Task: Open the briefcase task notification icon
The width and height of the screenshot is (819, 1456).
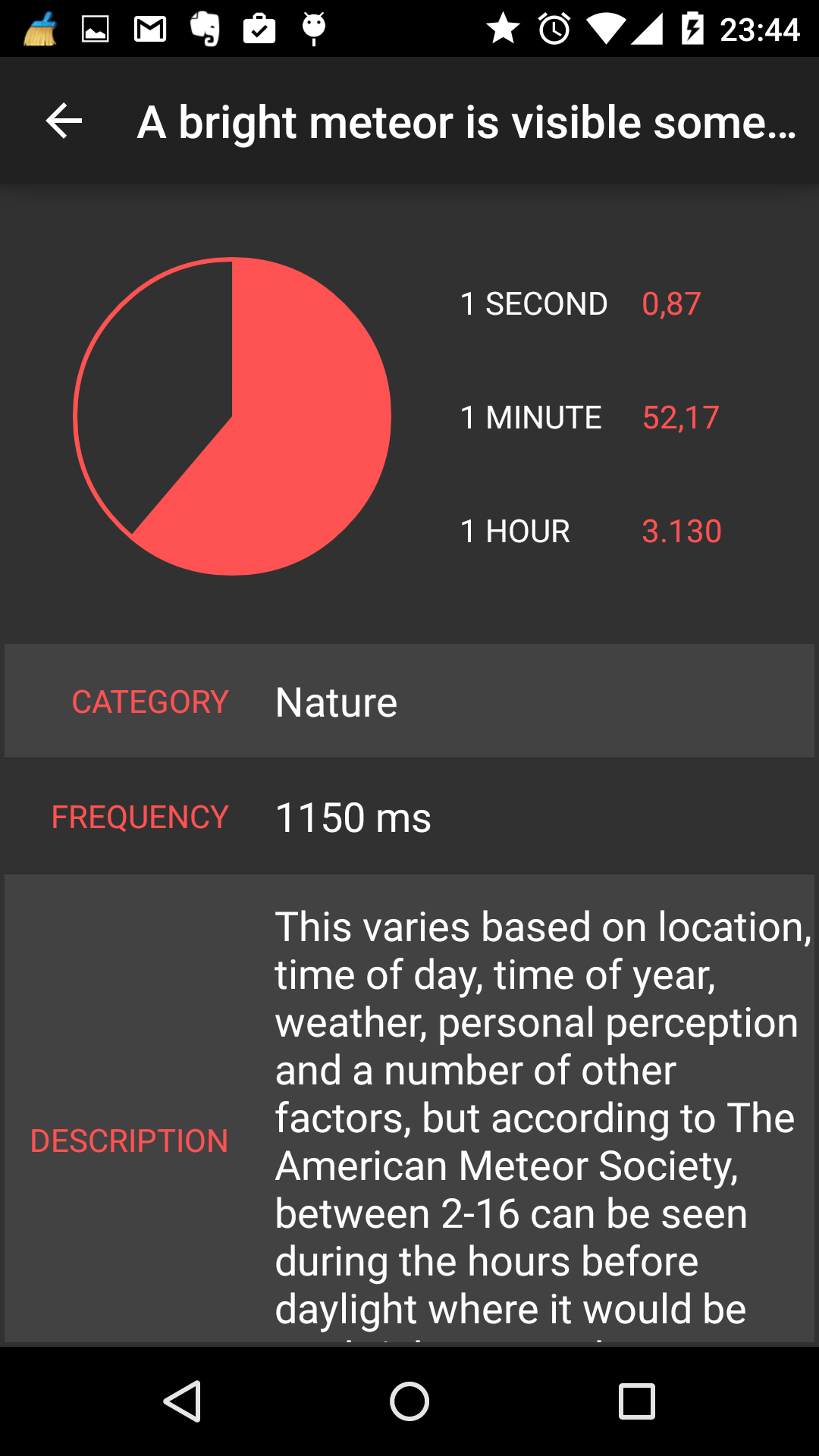Action: [258, 29]
